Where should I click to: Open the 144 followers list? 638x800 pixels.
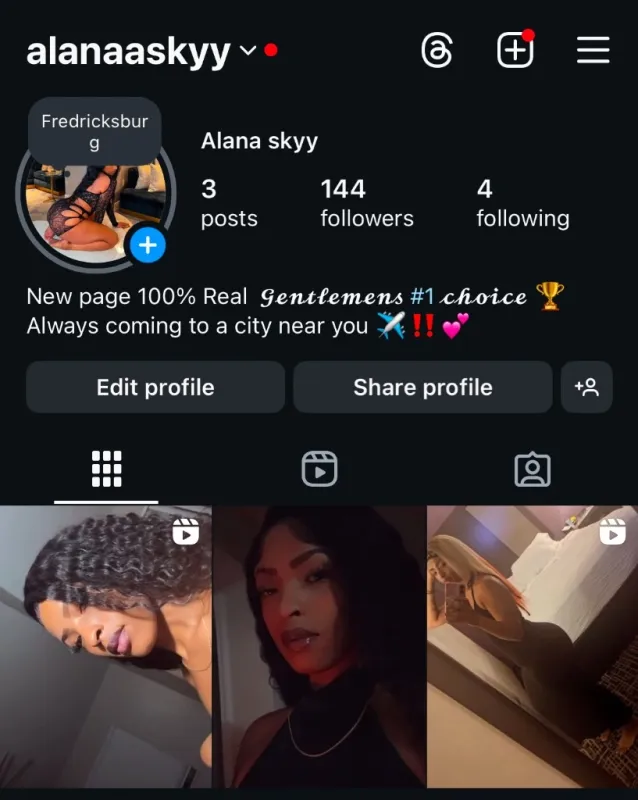click(367, 204)
